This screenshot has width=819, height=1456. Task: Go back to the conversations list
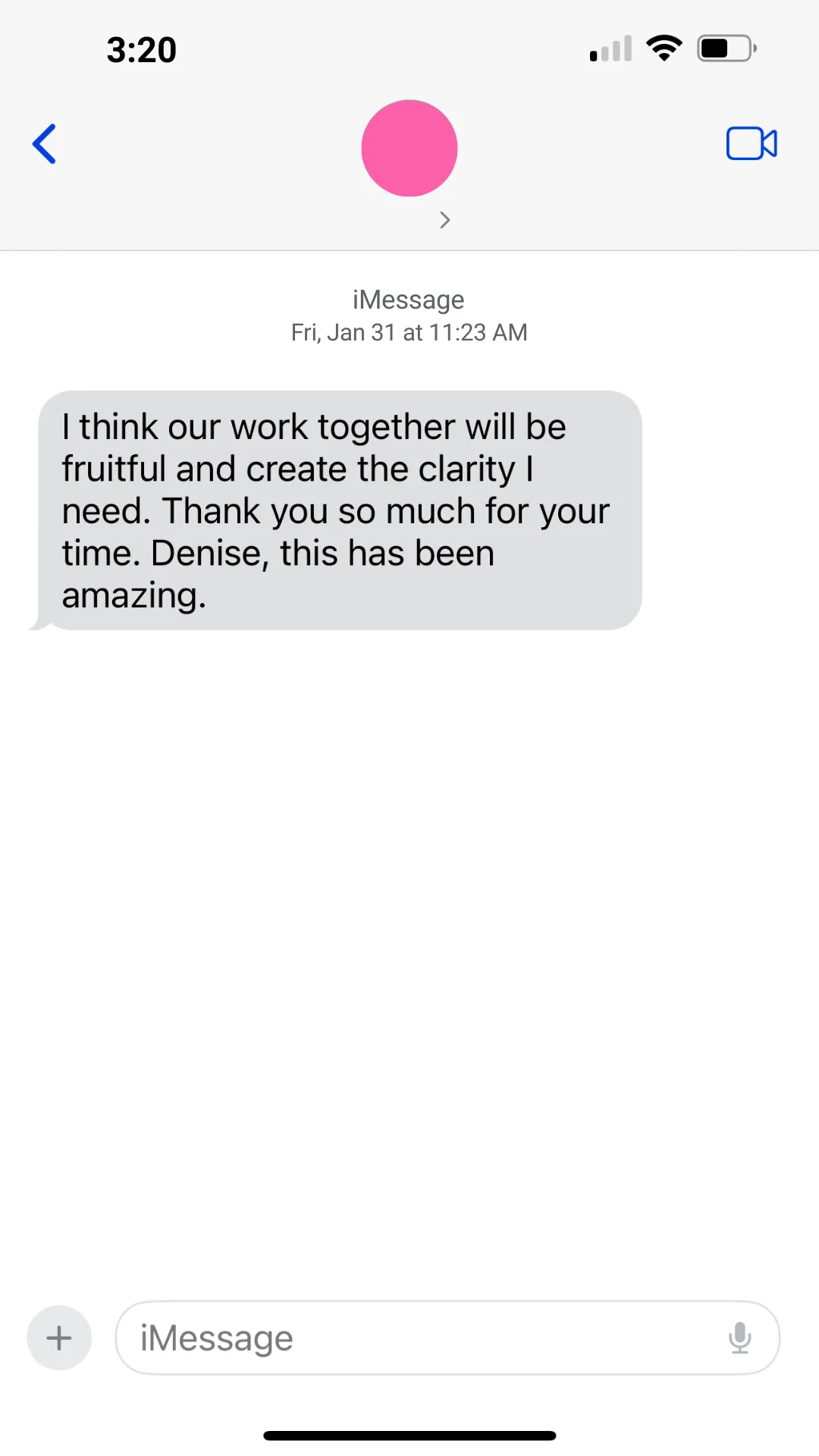44,144
